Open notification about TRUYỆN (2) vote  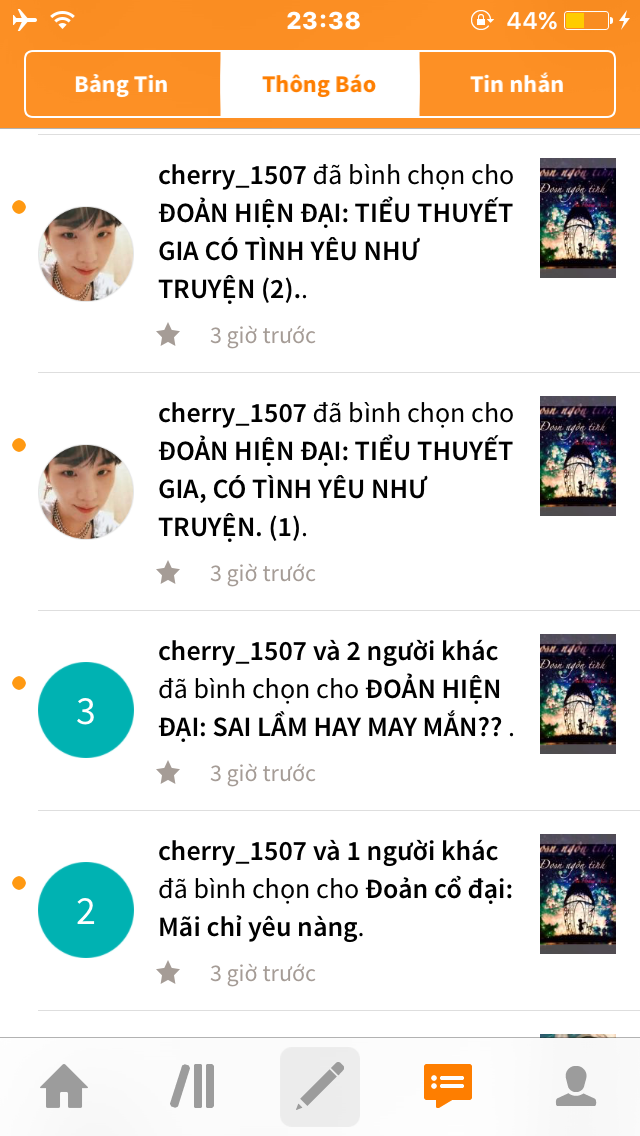tap(320, 254)
